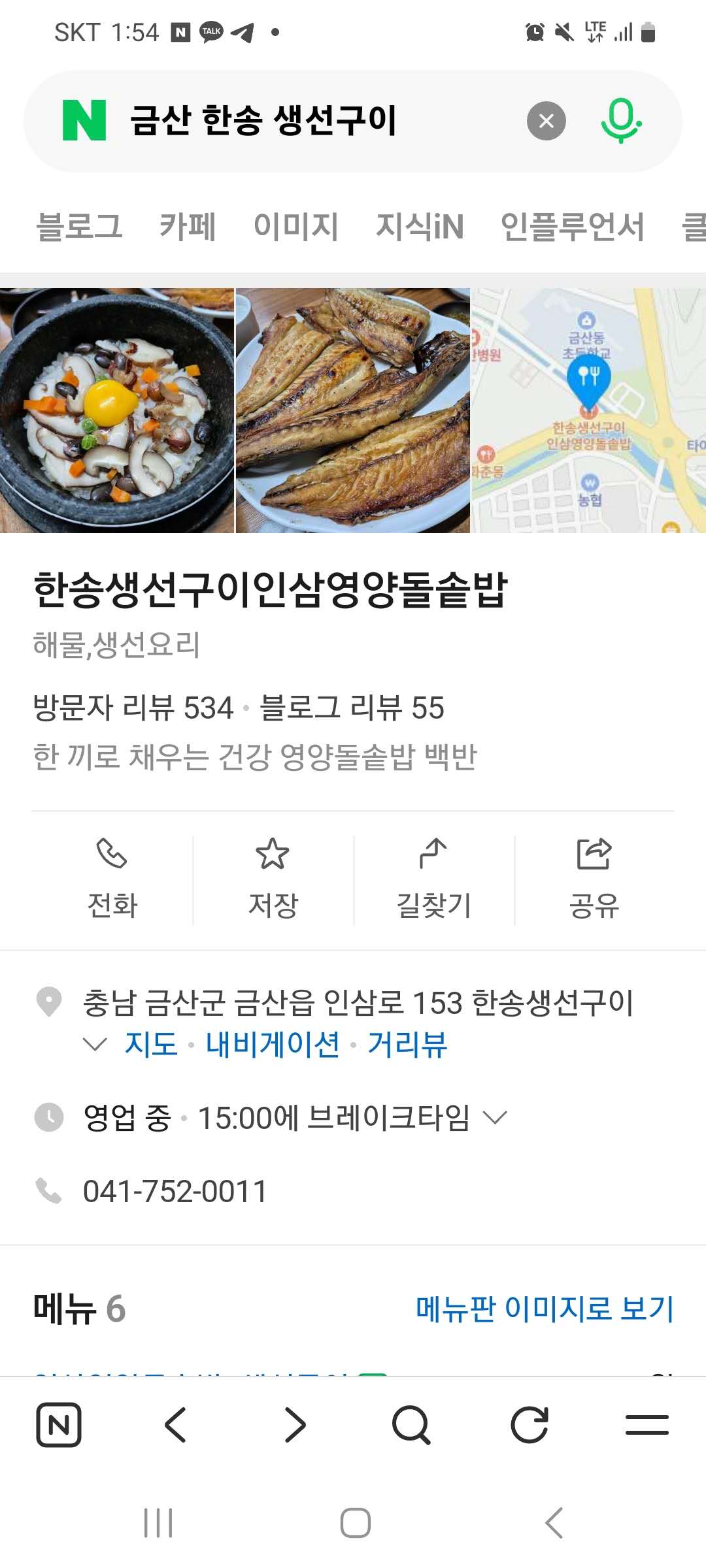This screenshot has height=1568, width=706.
Task: Open the stone pot rice photo
Action: (117, 410)
